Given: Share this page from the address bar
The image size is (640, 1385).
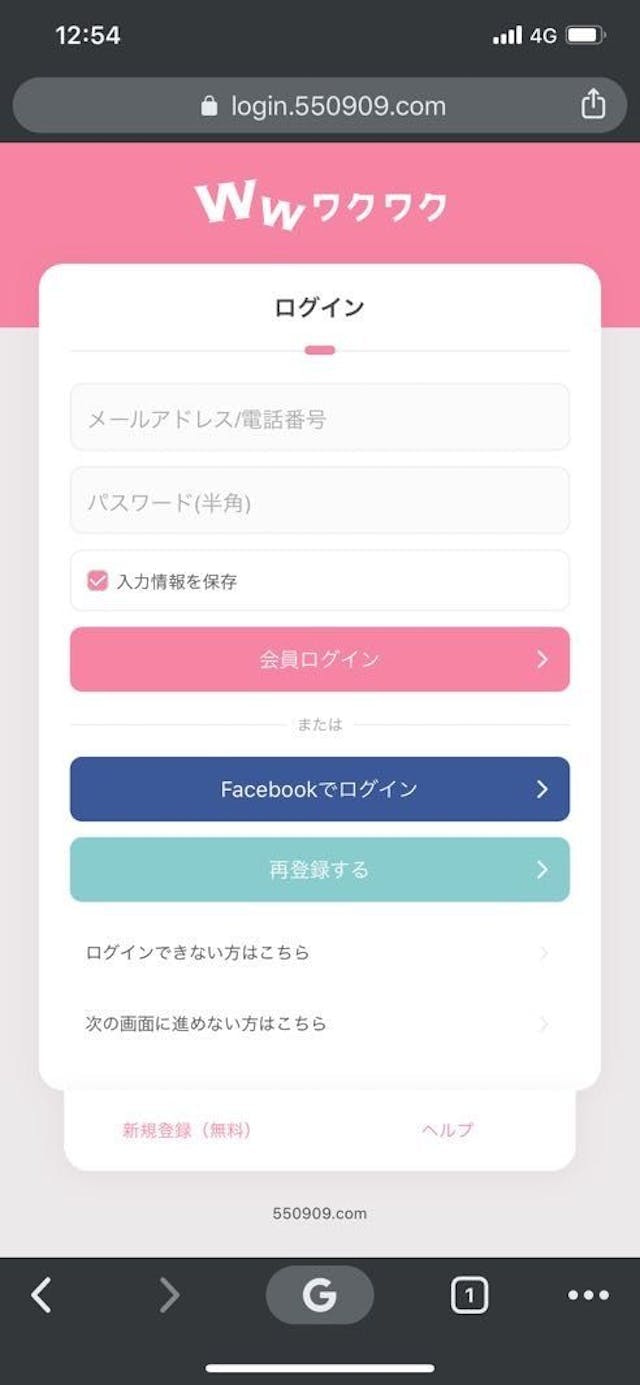Looking at the screenshot, I should (593, 105).
